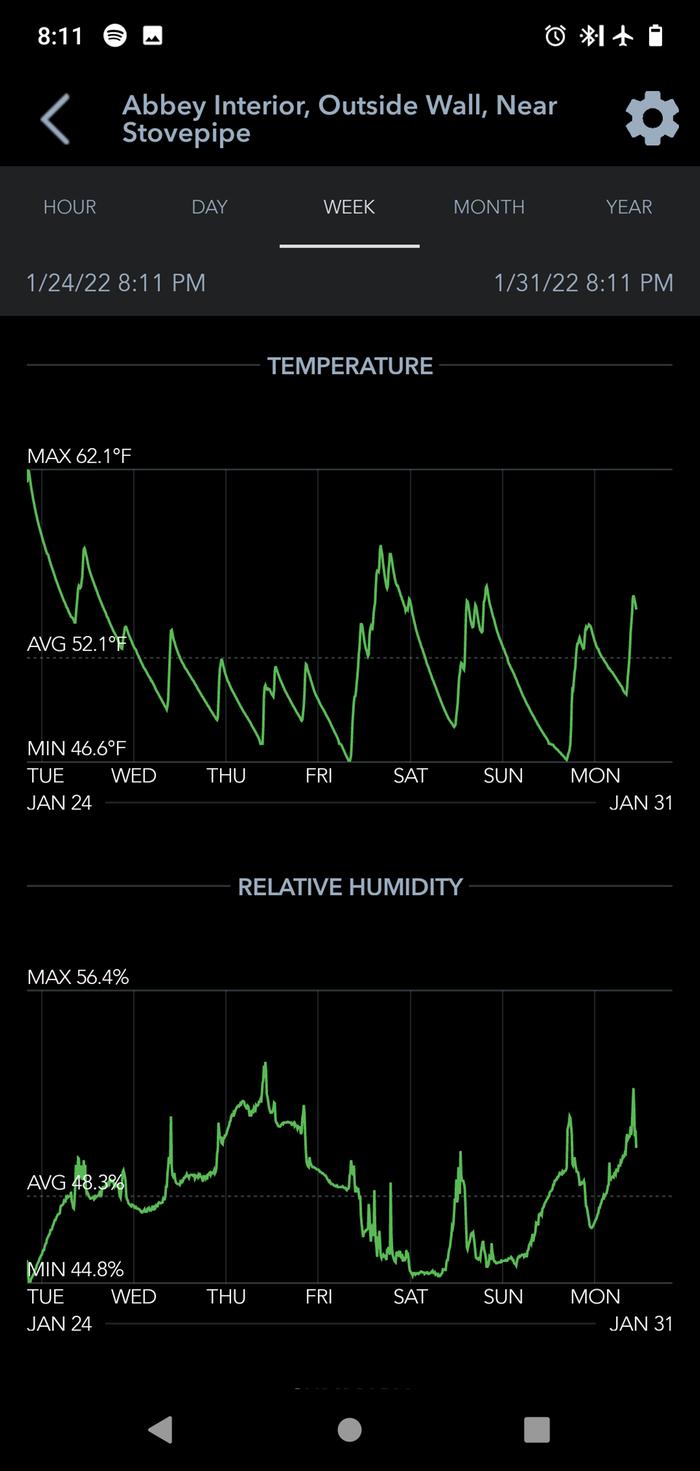Tap the system back button
Screen dimensions: 700x1471
pyautogui.click(x=160, y=1429)
